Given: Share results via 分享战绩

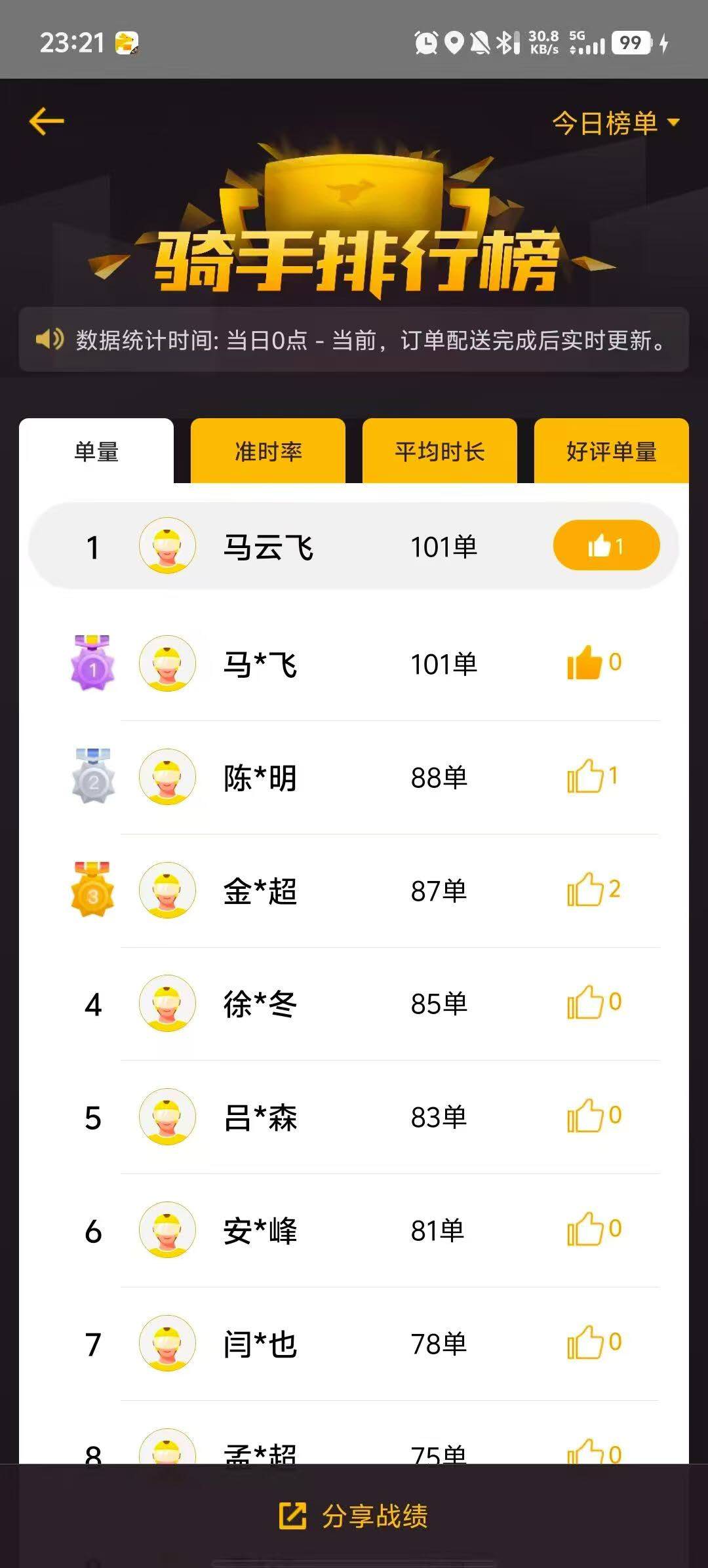Looking at the screenshot, I should click(354, 1516).
